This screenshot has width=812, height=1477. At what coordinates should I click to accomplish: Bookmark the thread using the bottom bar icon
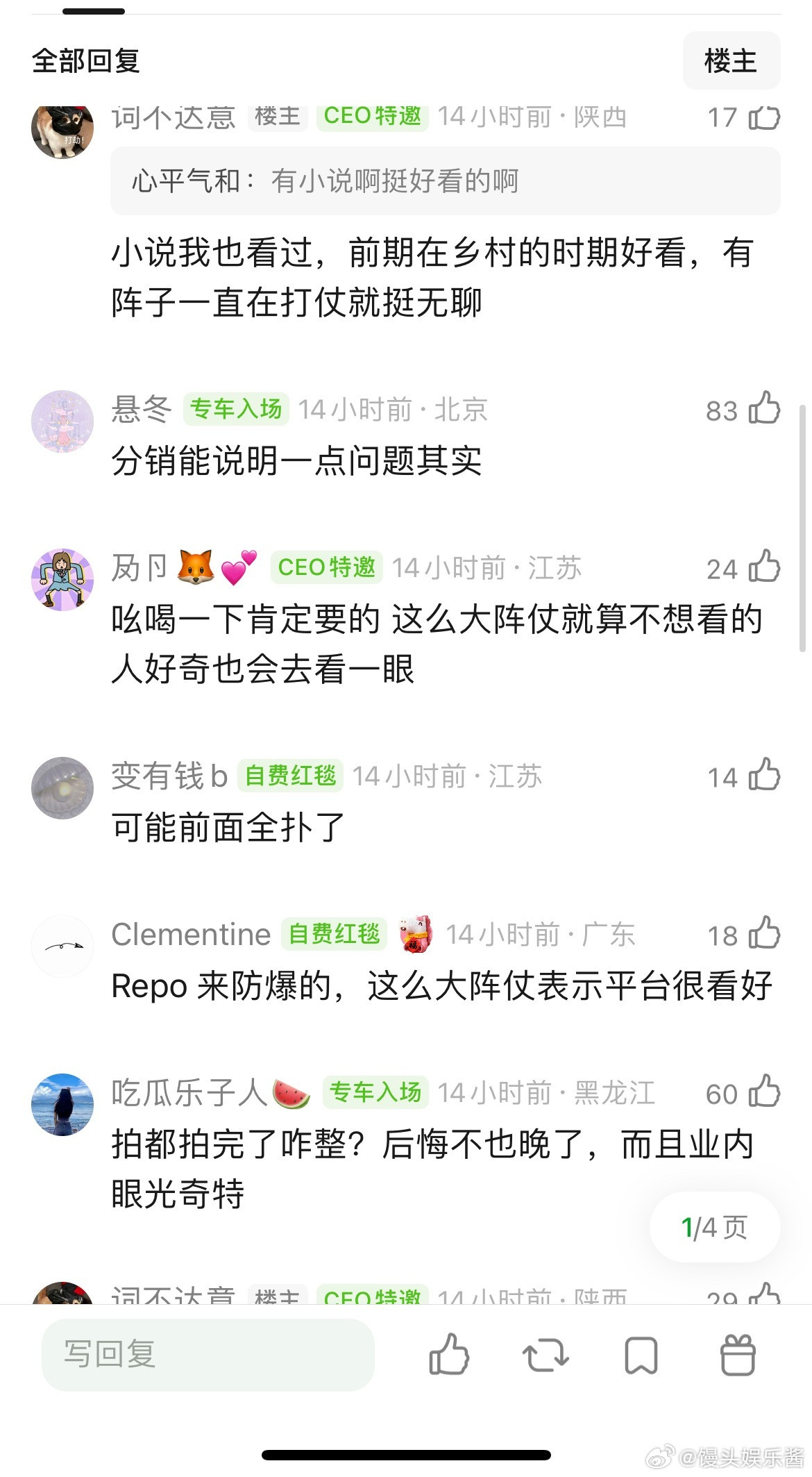click(642, 1355)
